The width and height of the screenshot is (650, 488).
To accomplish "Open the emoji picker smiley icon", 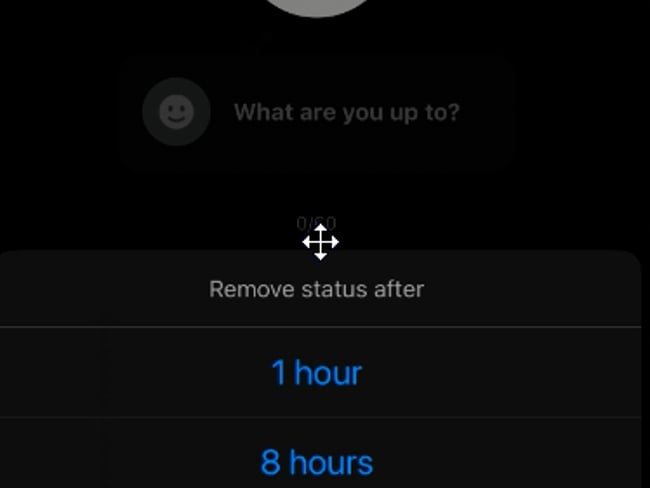I will pyautogui.click(x=176, y=112).
